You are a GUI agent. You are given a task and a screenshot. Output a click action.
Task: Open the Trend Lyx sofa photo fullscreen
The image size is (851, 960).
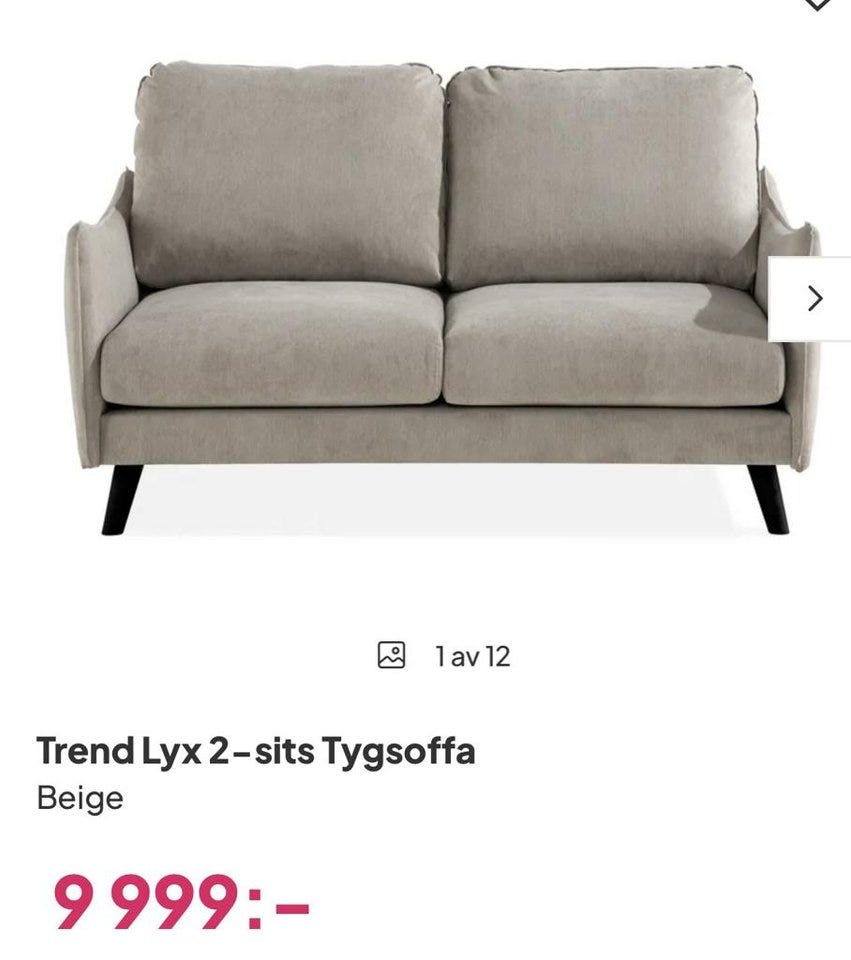point(440,300)
